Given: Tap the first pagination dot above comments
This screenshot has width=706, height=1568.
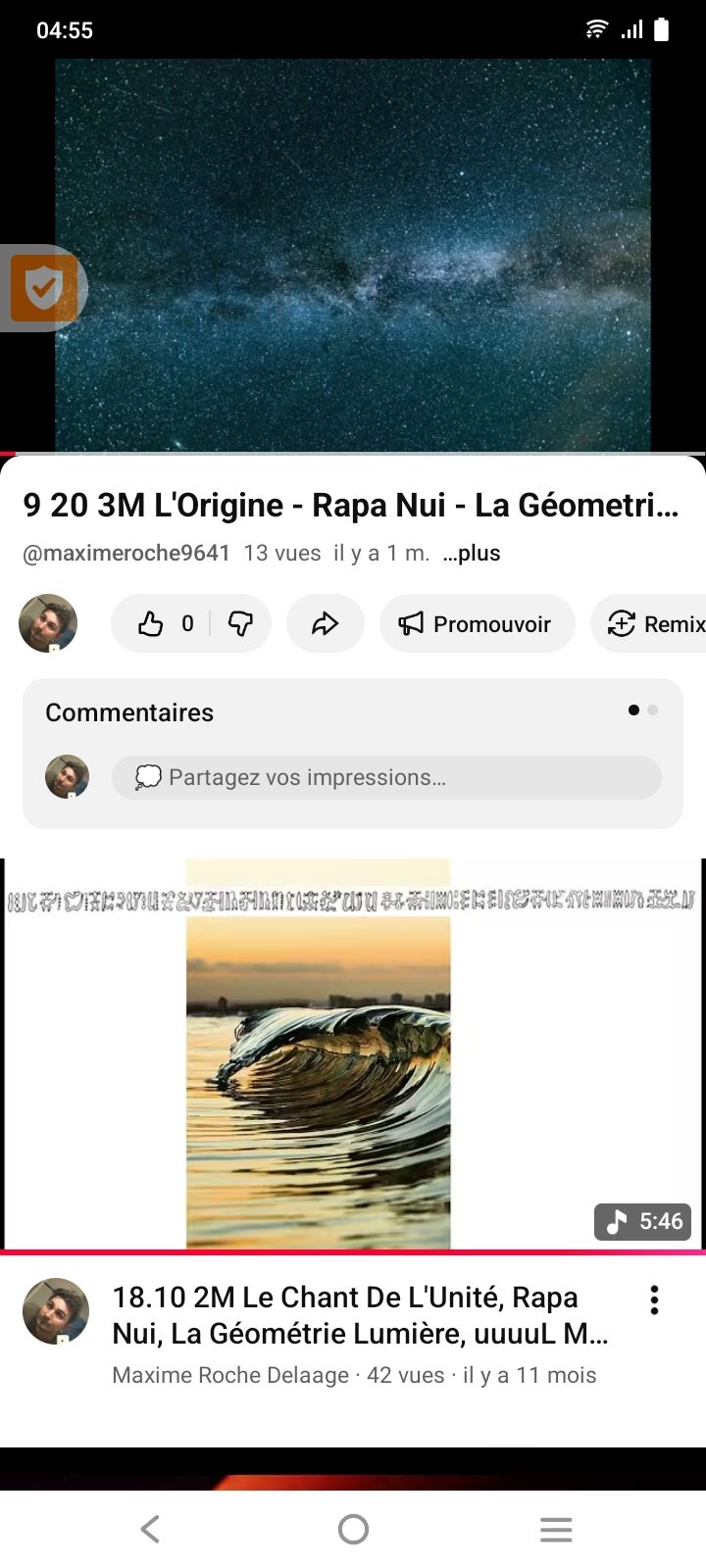Looking at the screenshot, I should point(632,710).
